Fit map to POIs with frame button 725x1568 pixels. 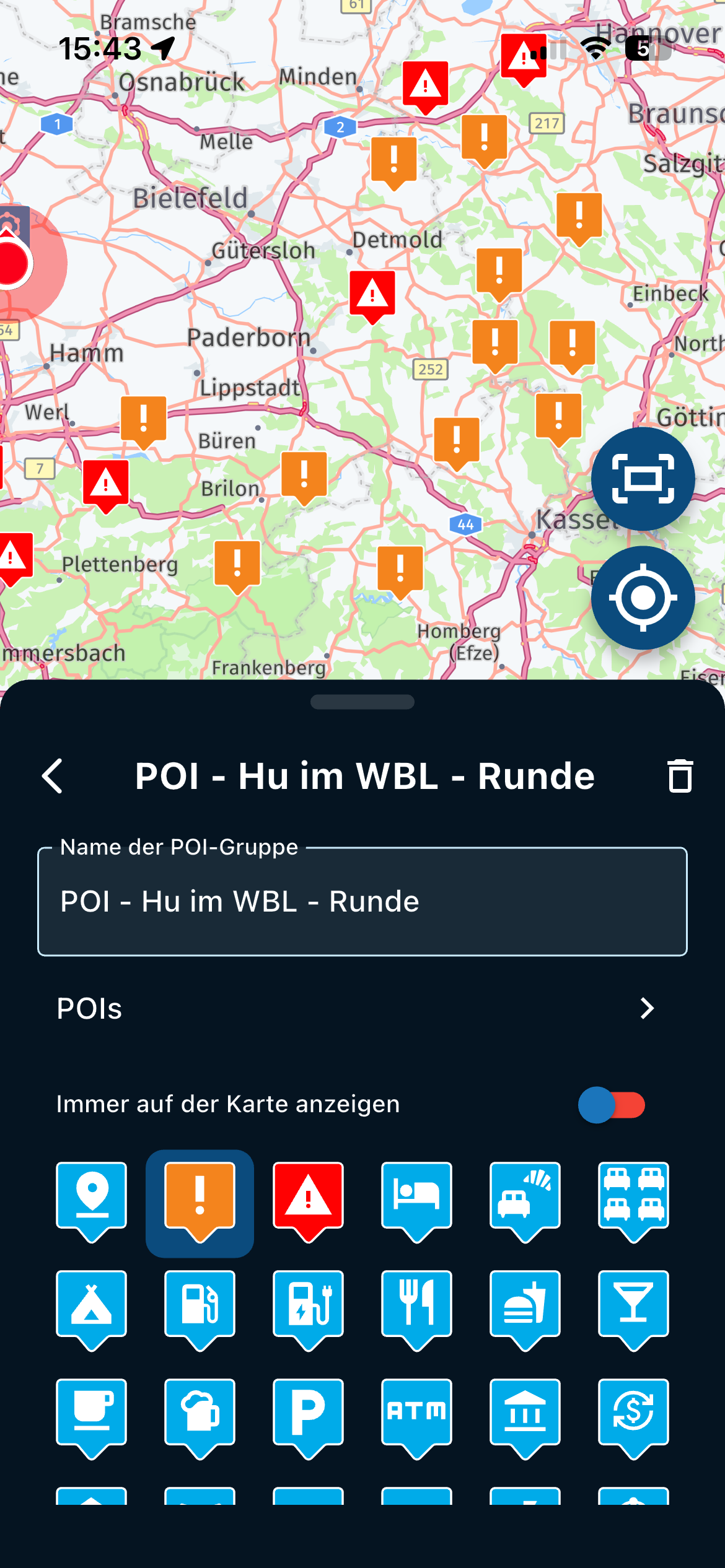tap(643, 479)
